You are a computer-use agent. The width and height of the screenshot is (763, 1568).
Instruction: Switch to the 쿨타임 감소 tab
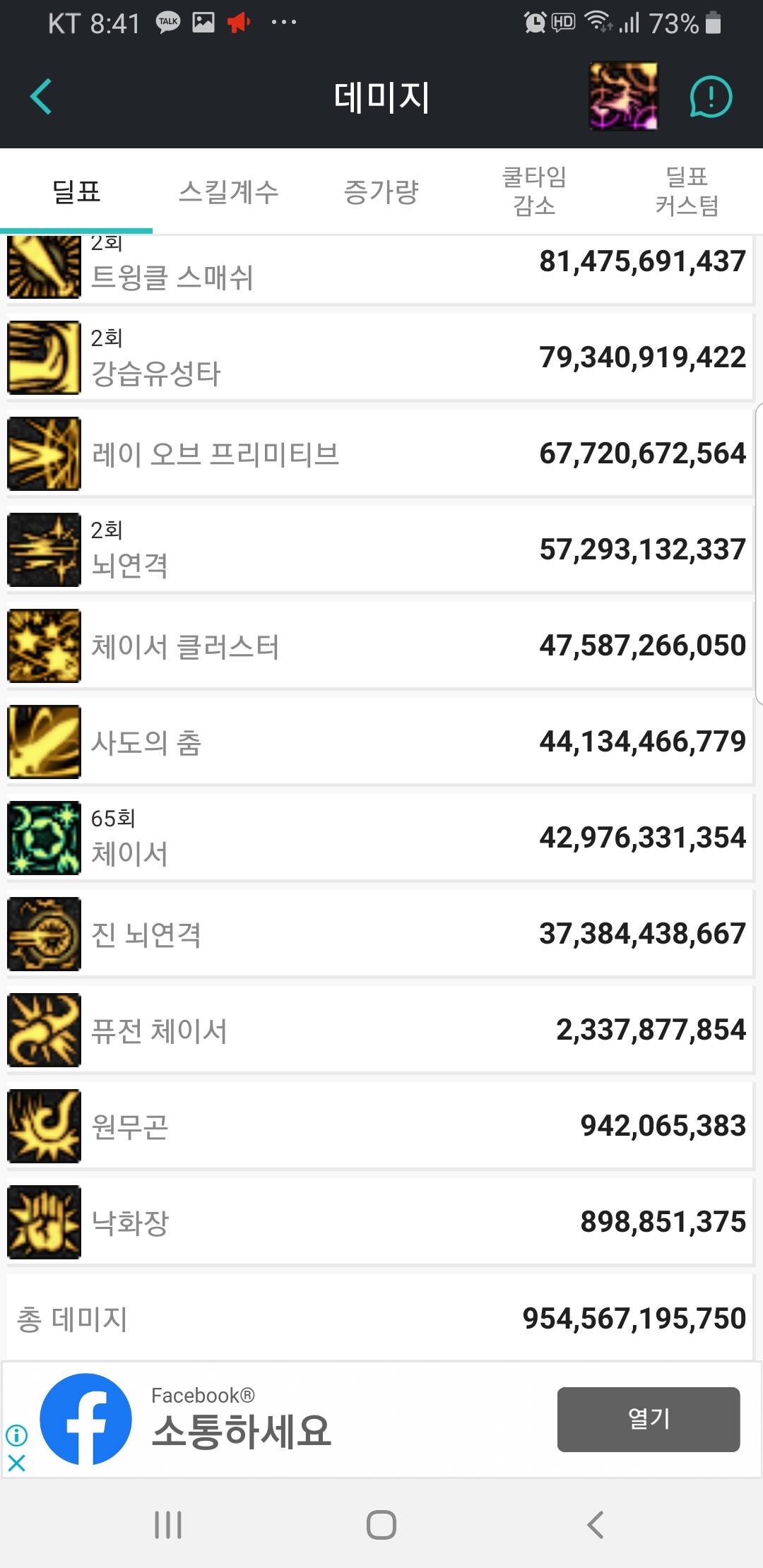pos(534,191)
